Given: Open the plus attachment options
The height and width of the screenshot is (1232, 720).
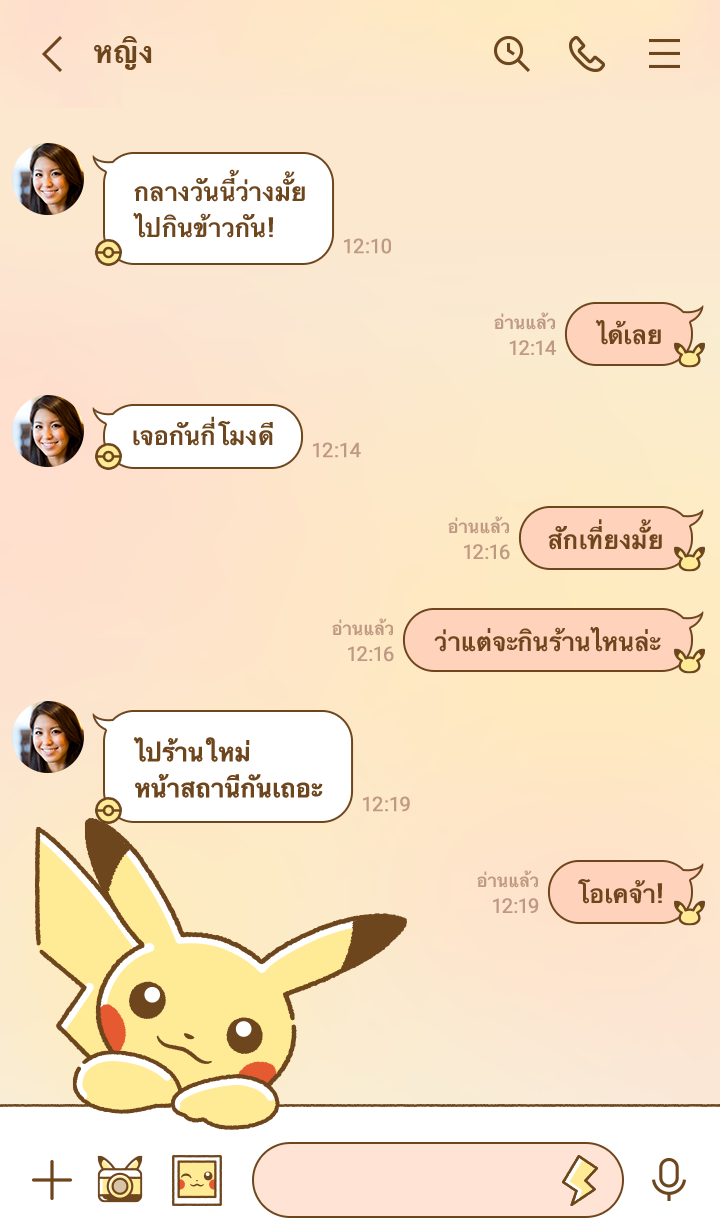Looking at the screenshot, I should pyautogui.click(x=52, y=1180).
